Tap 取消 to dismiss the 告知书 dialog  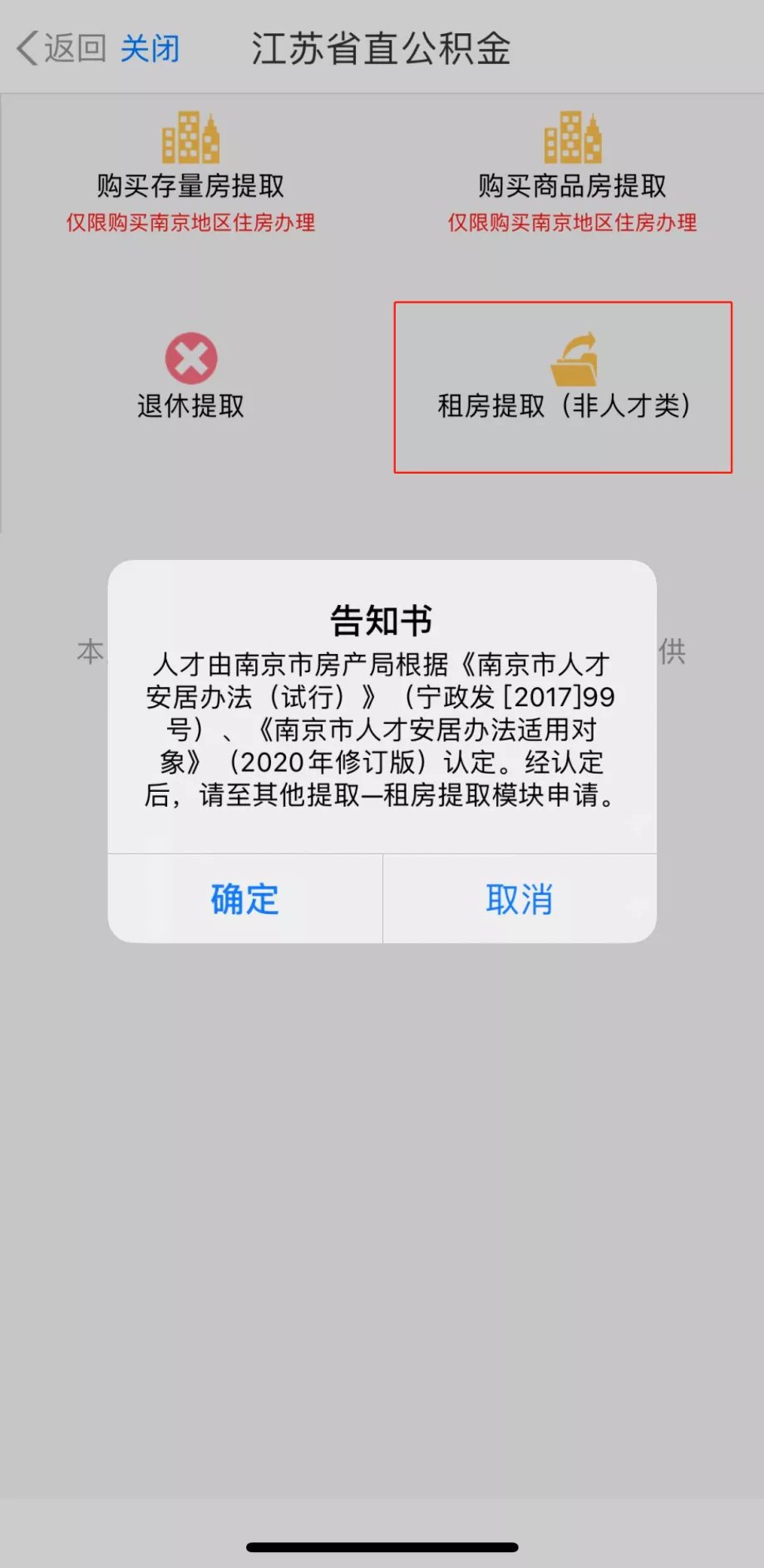[520, 899]
